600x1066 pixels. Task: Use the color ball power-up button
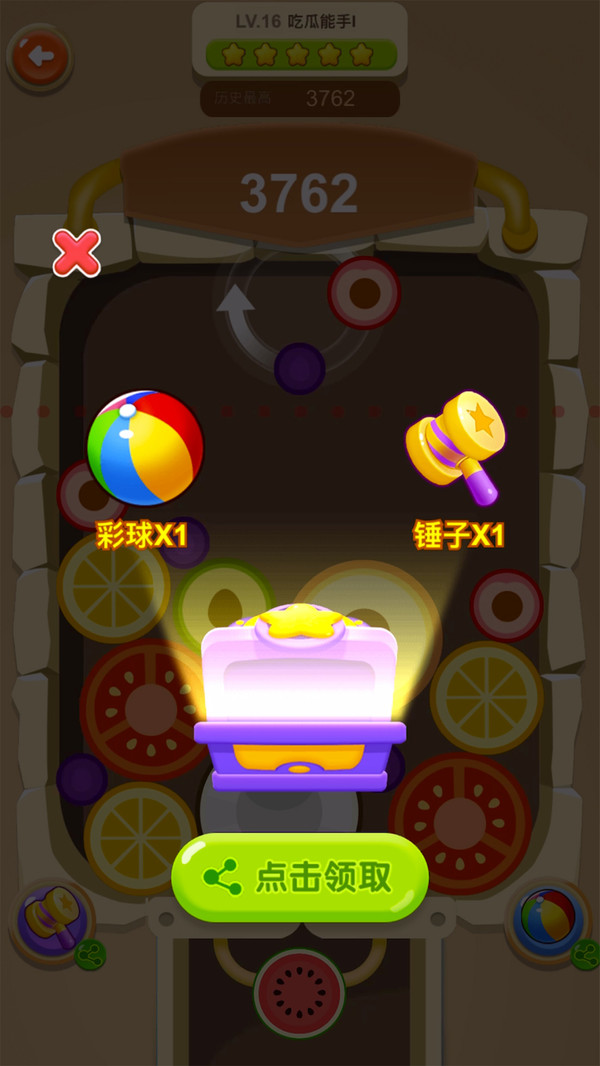tap(547, 916)
